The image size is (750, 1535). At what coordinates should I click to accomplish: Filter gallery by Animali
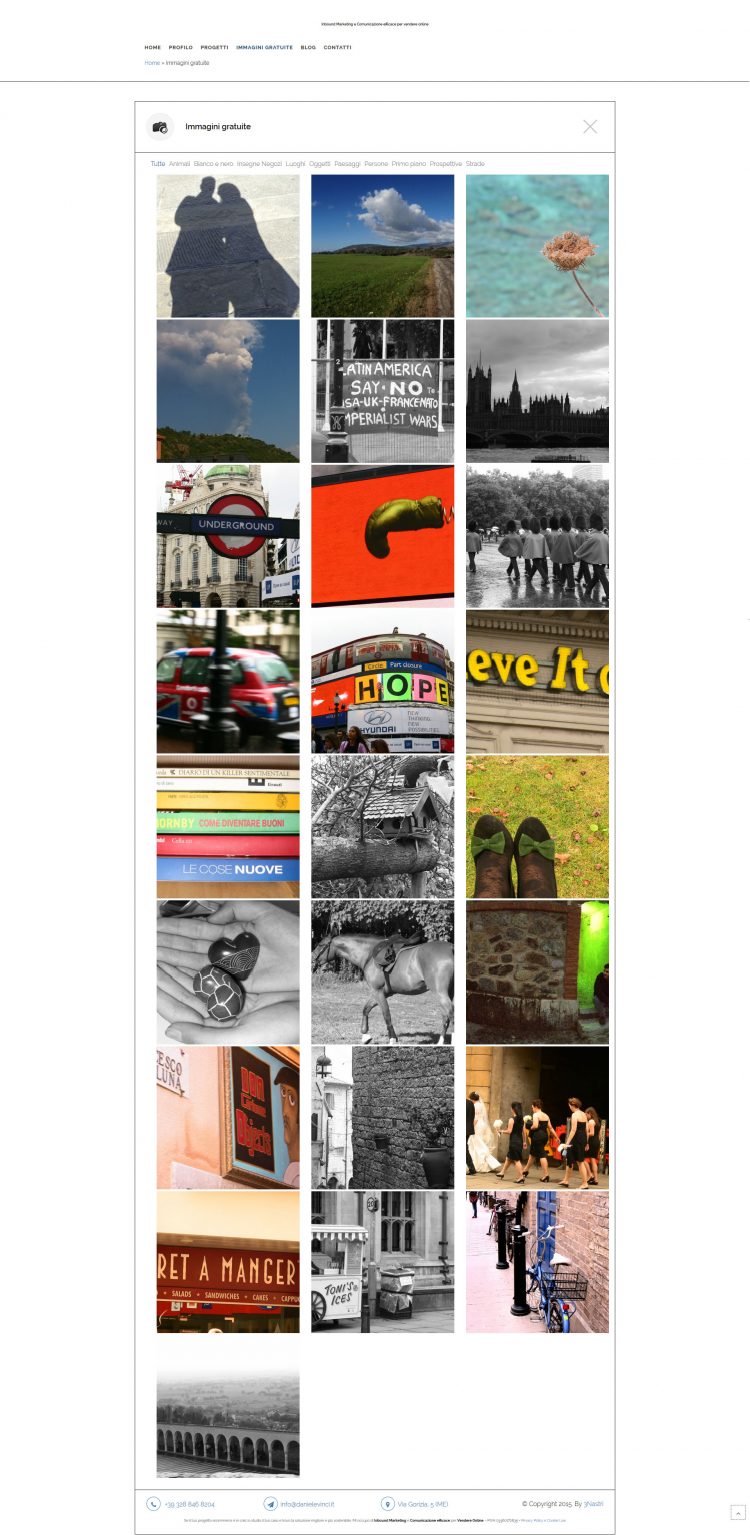(179, 164)
